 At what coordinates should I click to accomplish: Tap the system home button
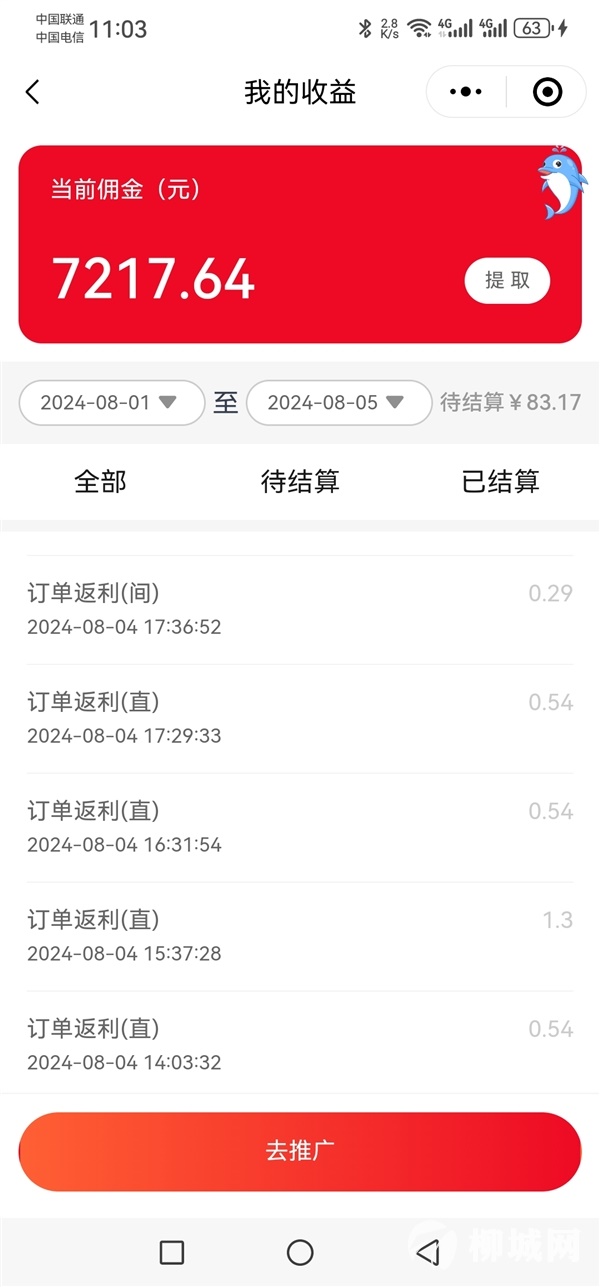300,1252
